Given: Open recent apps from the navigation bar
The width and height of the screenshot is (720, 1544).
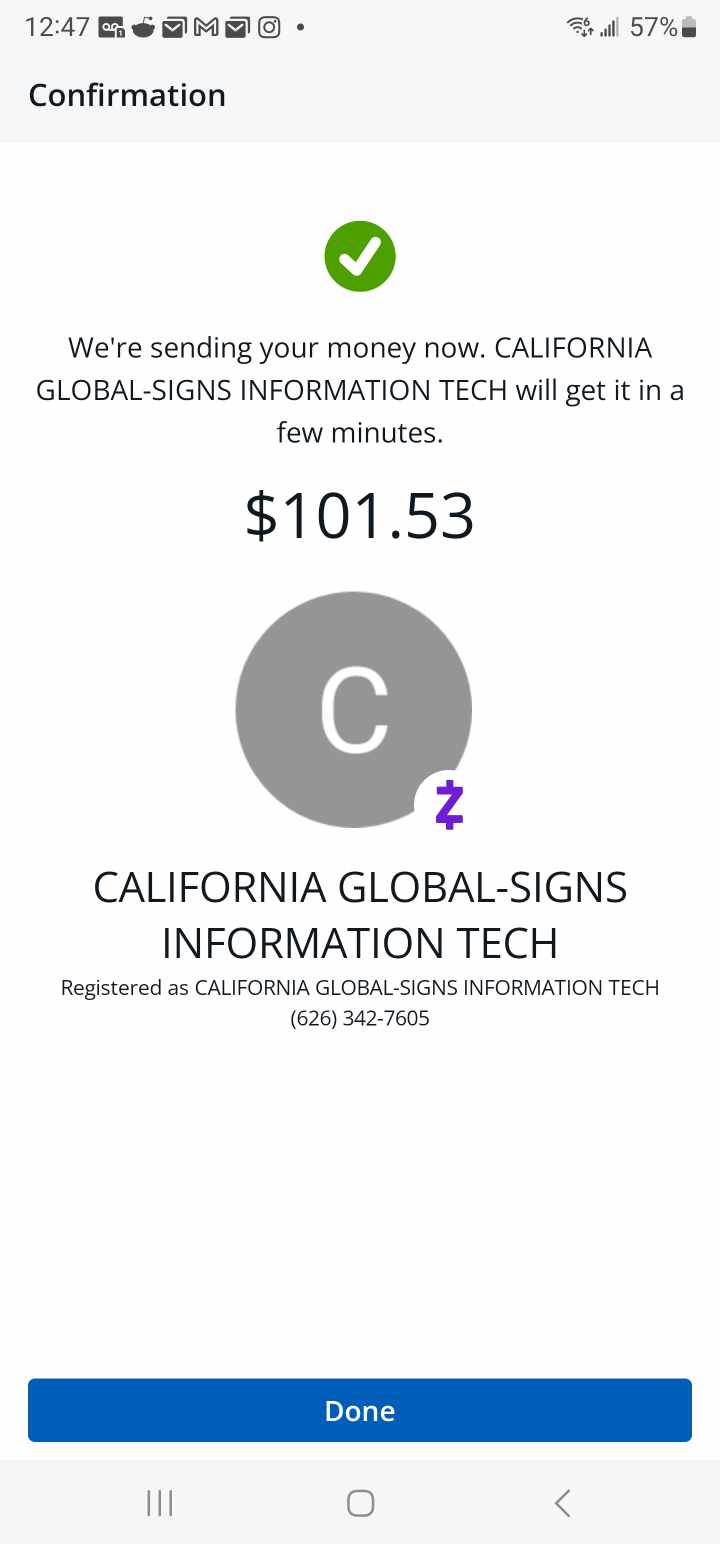Looking at the screenshot, I should [x=160, y=1502].
